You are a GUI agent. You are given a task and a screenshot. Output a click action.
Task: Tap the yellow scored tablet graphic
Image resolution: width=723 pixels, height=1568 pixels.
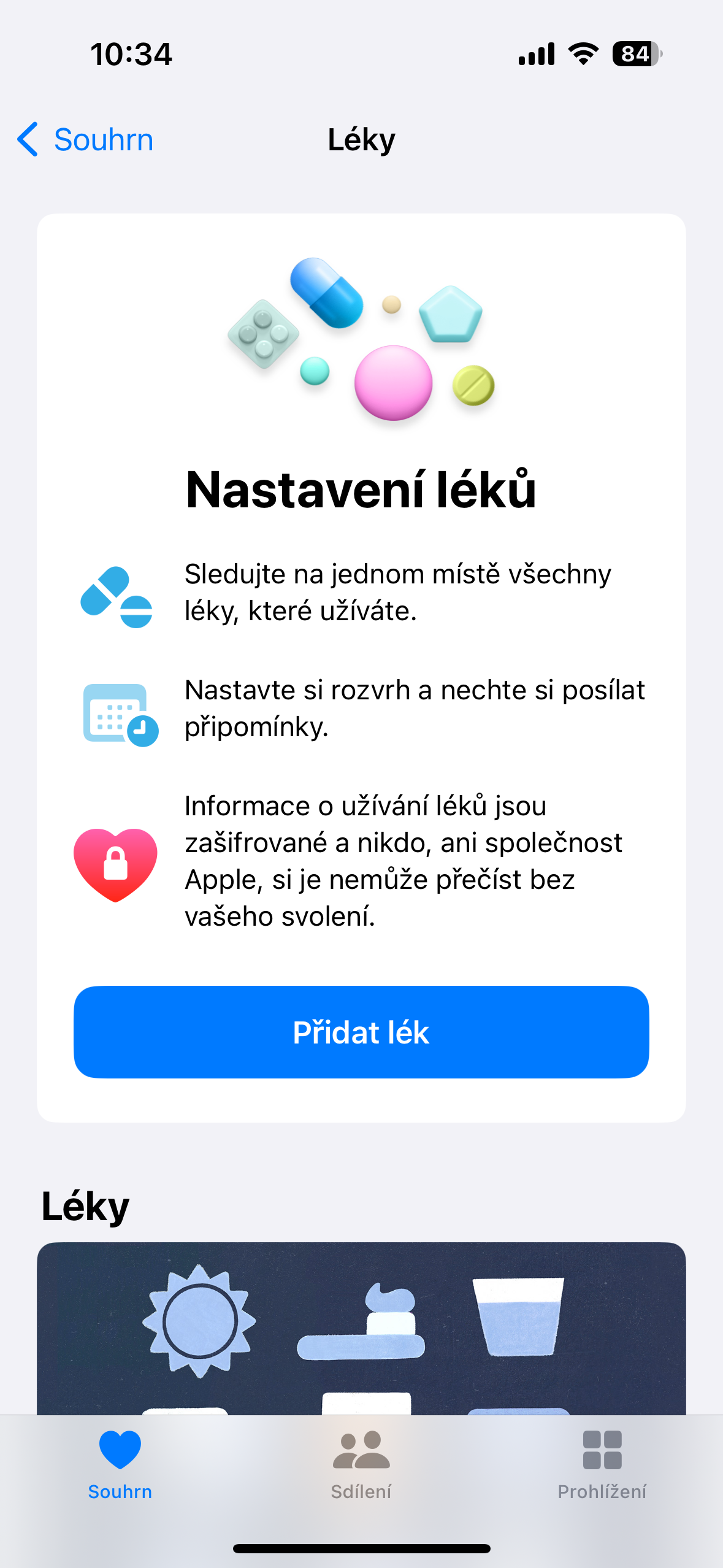click(x=473, y=386)
